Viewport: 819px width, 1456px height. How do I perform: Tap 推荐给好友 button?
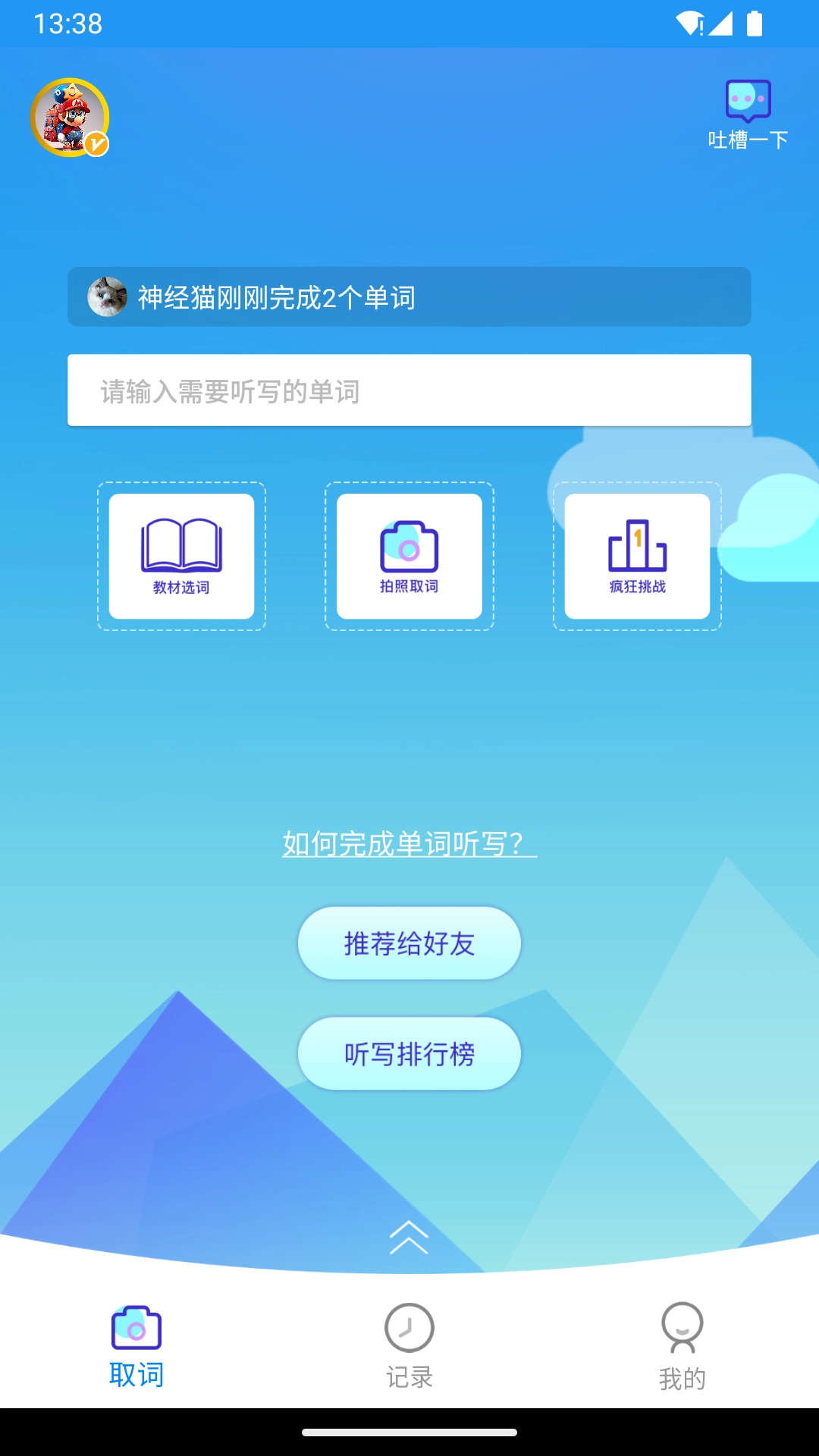coord(409,943)
